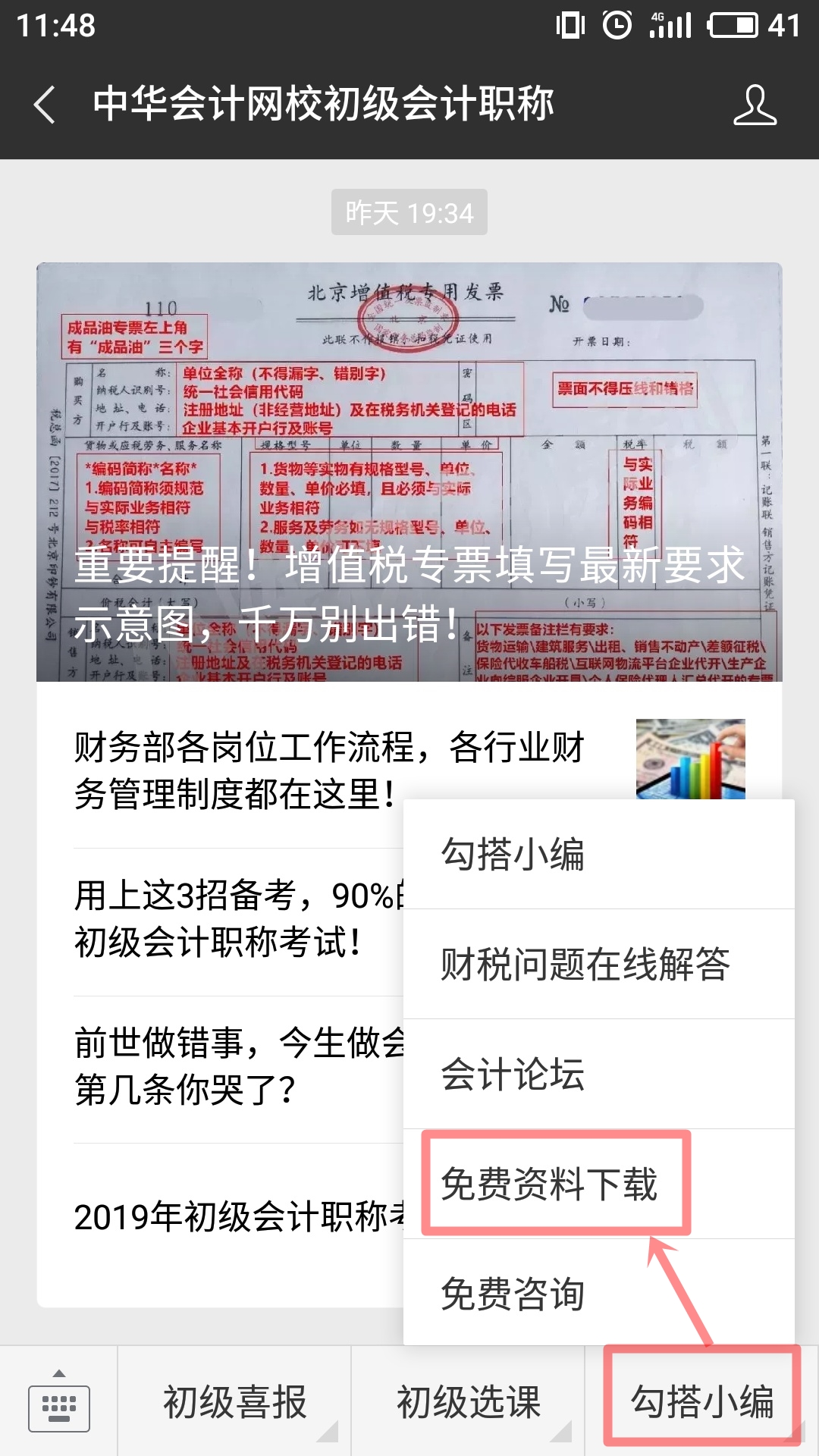The width and height of the screenshot is (819, 1456).
Task: Expand the 初级选课 bottom menu
Action: (x=468, y=1402)
